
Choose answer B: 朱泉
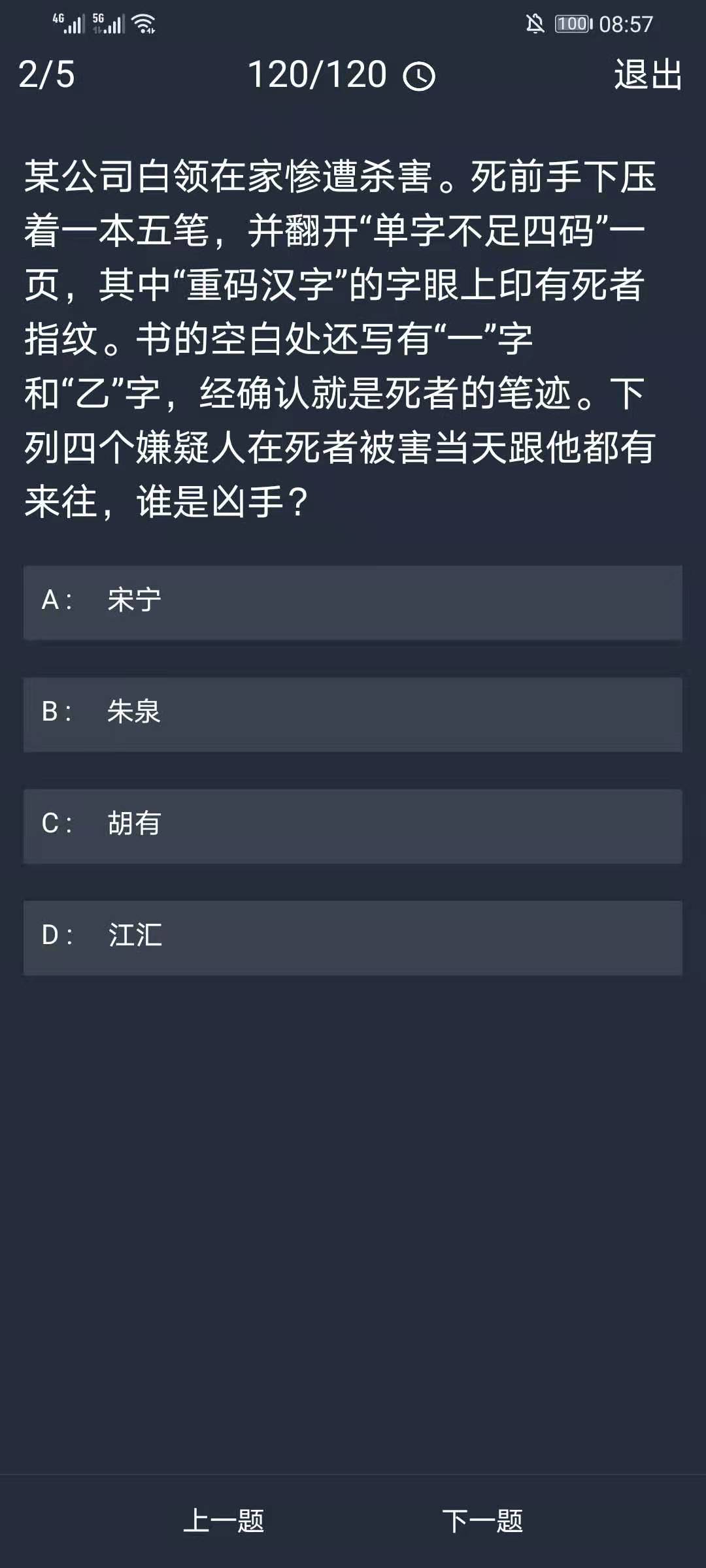pyautogui.click(x=353, y=713)
